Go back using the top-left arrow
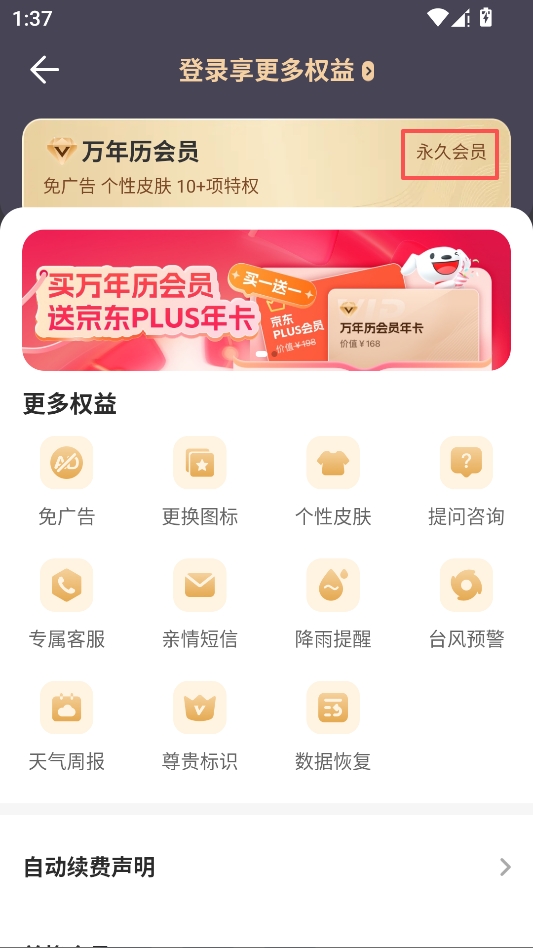 tap(44, 70)
